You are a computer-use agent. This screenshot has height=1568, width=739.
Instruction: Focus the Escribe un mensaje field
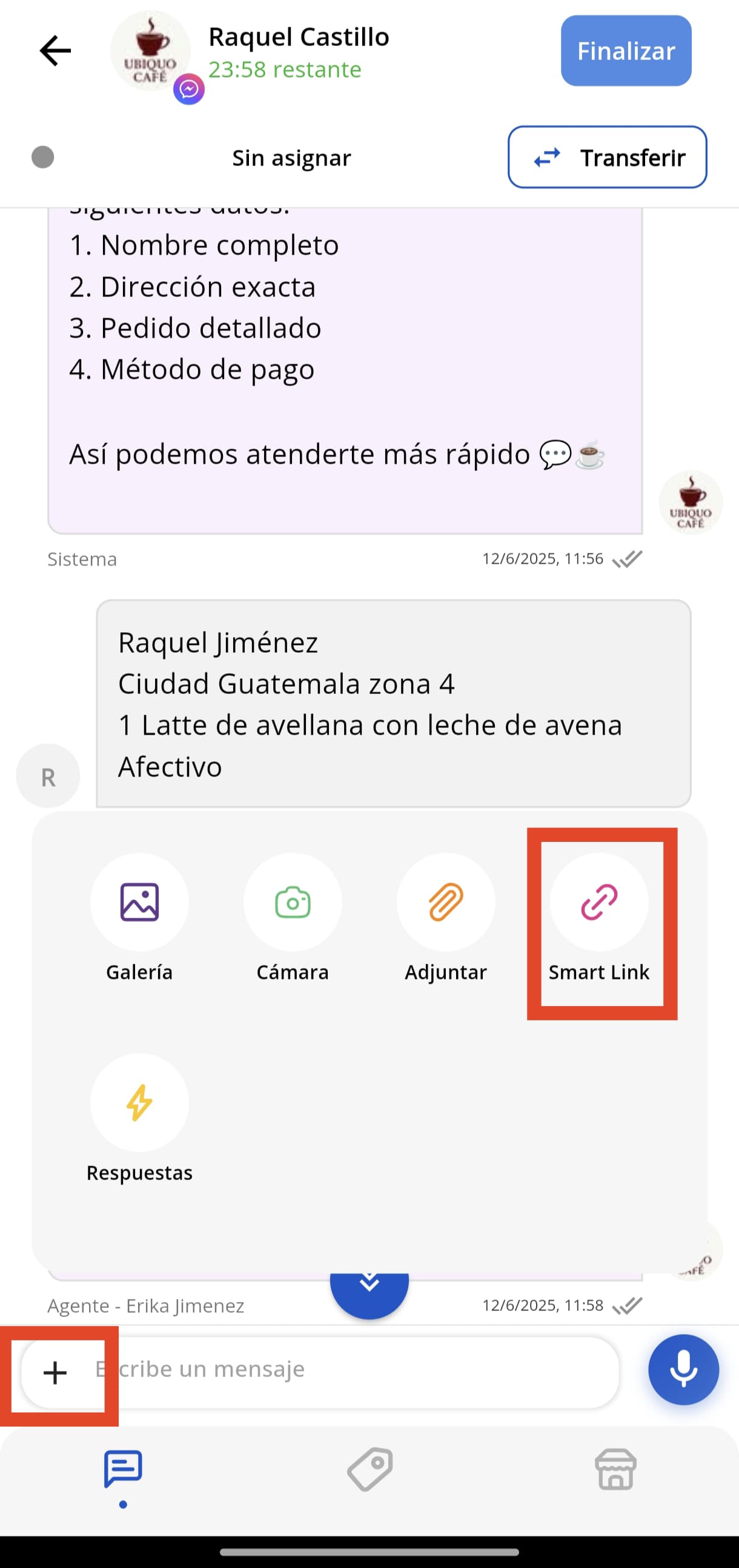[353, 1369]
